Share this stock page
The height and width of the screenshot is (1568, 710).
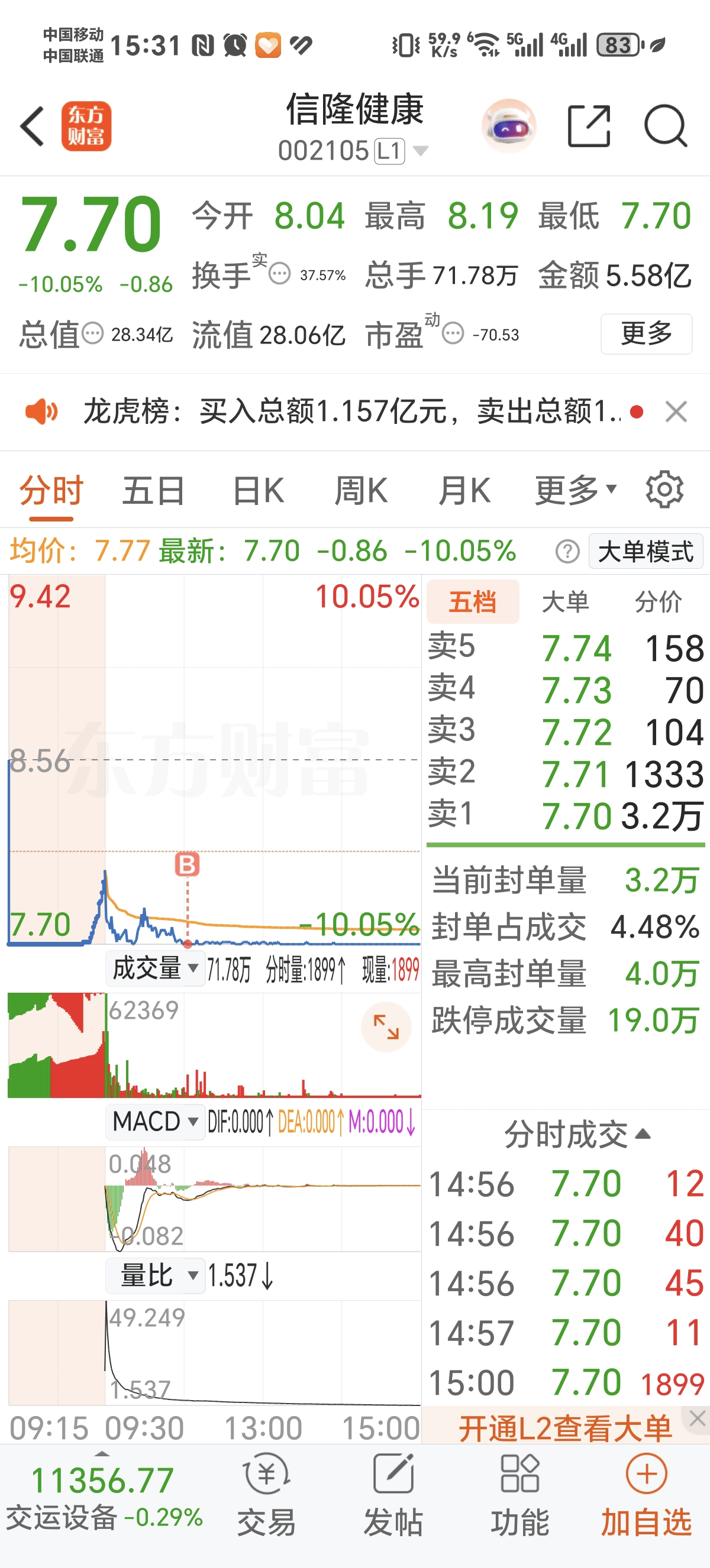pyautogui.click(x=588, y=126)
